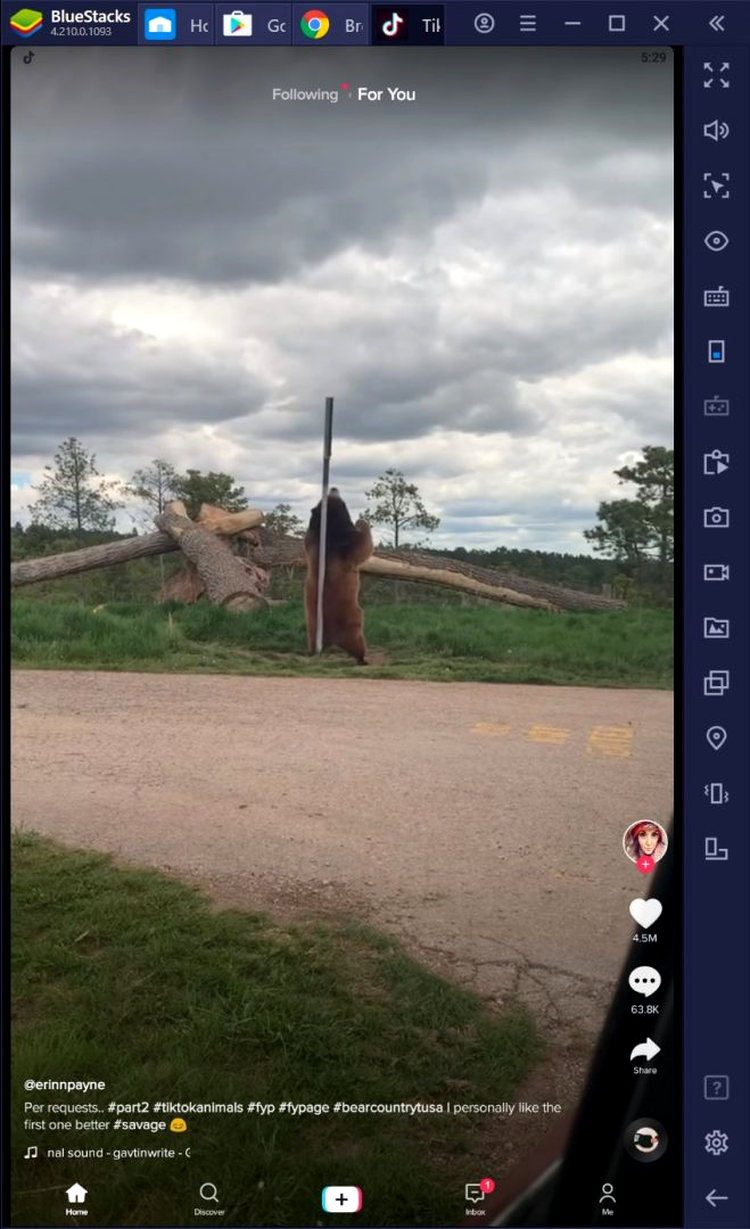Open @erinnpayne's profile

[64, 1085]
